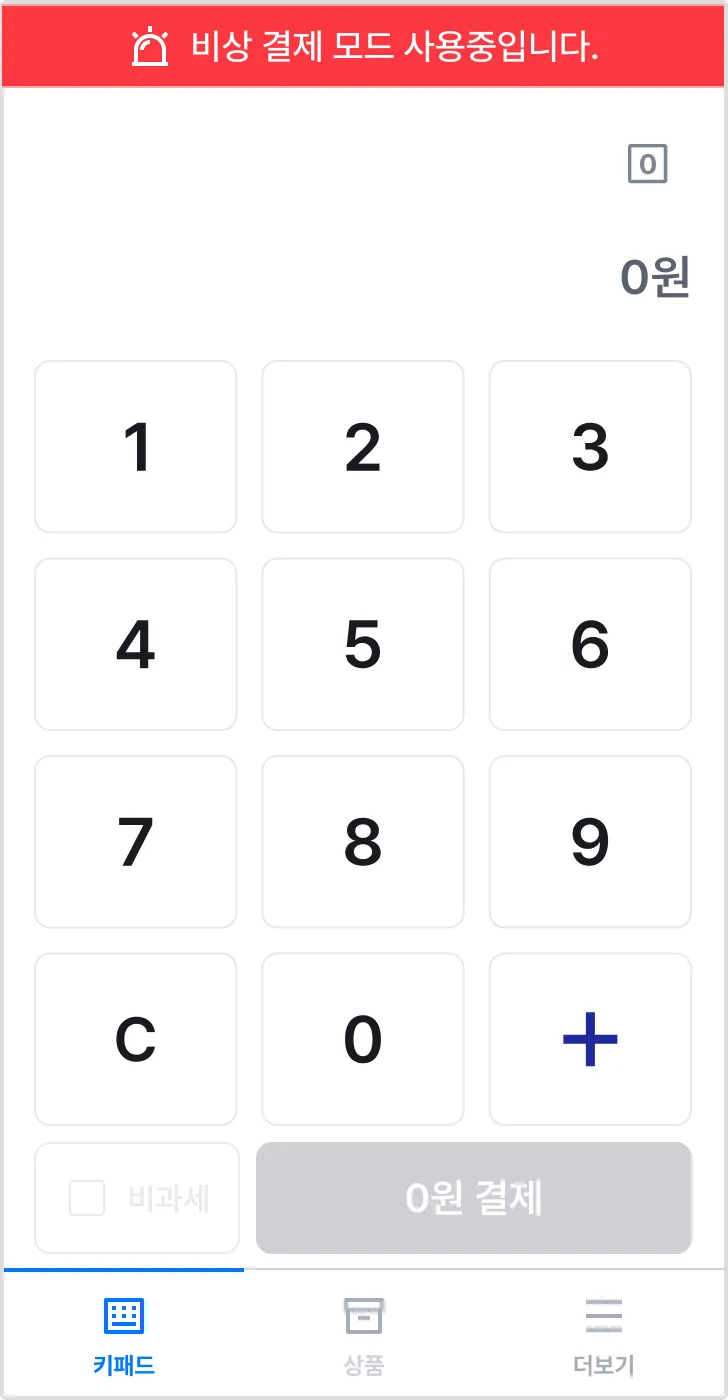Tap the number 9 key
The width and height of the screenshot is (728, 1400).
pyautogui.click(x=590, y=842)
